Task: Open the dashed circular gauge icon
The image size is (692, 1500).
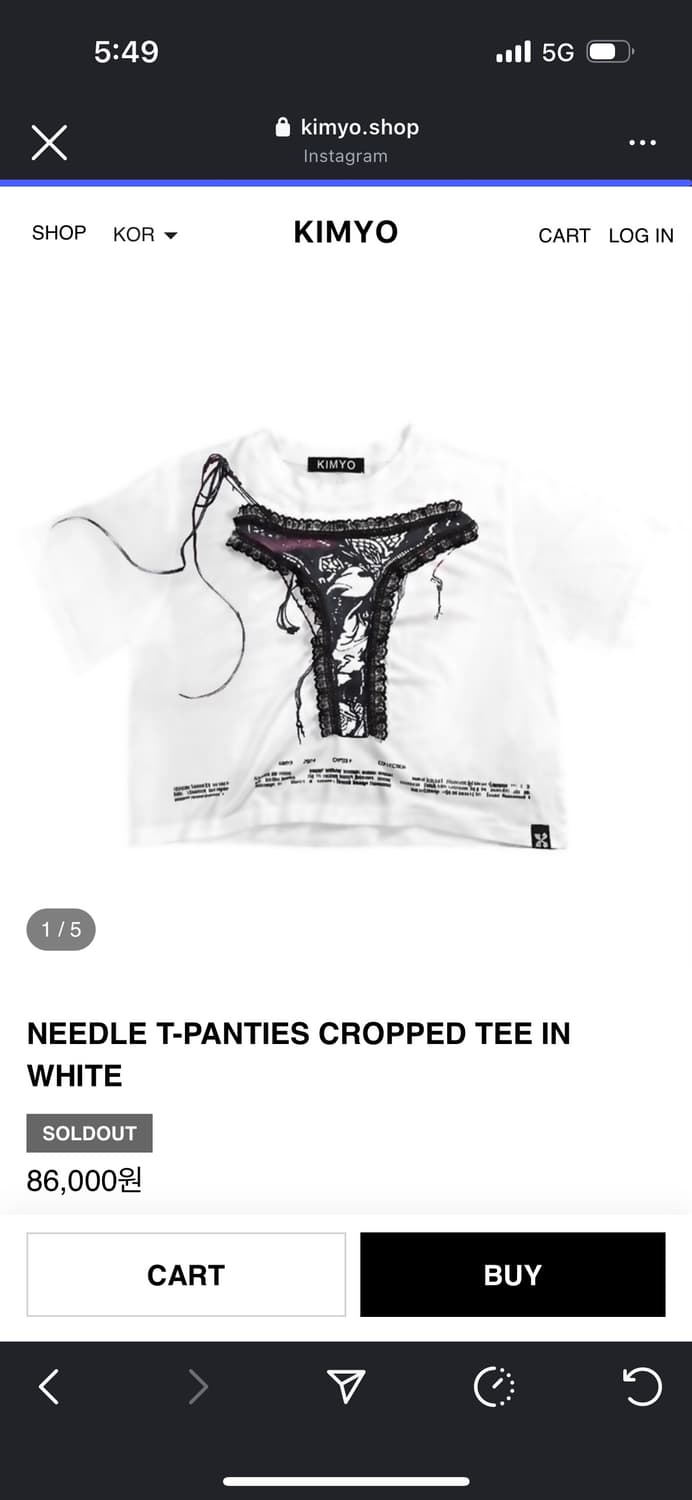Action: [x=494, y=1387]
